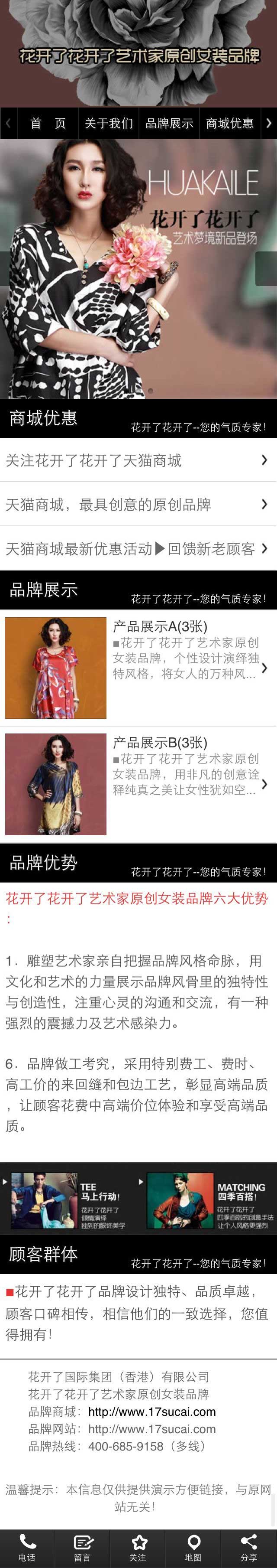
Task: Tap the right arrow in the nav bar
Action: pyautogui.click(x=268, y=124)
